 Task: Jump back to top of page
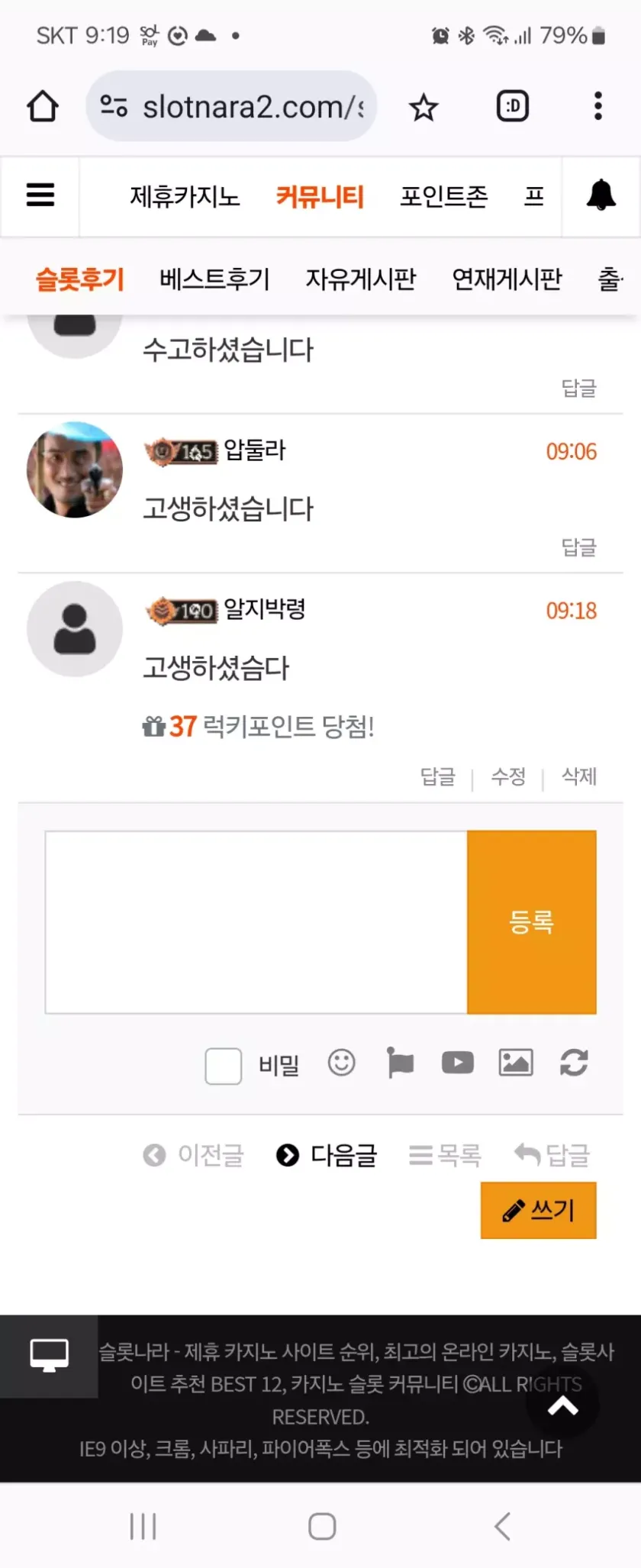tap(562, 1405)
